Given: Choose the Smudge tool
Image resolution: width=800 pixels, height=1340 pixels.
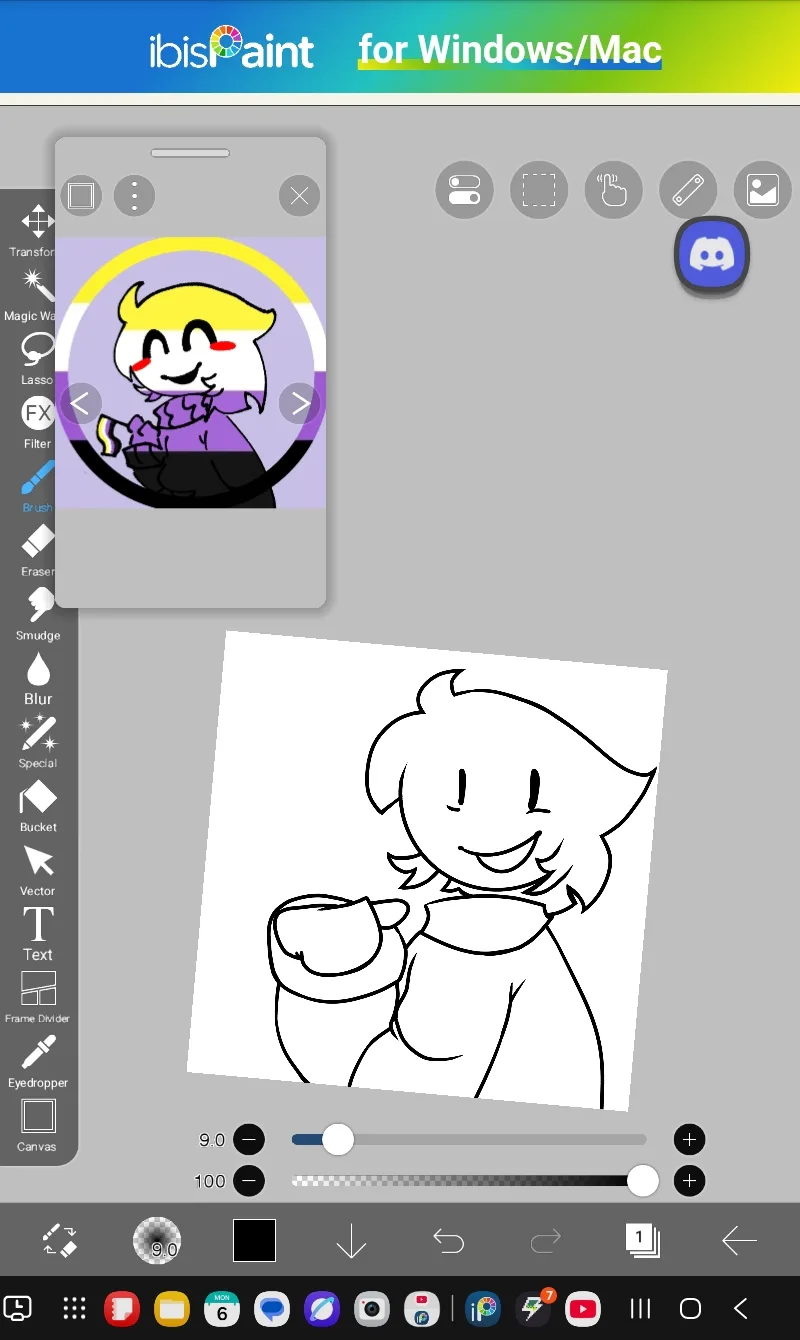Looking at the screenshot, I should (38, 611).
